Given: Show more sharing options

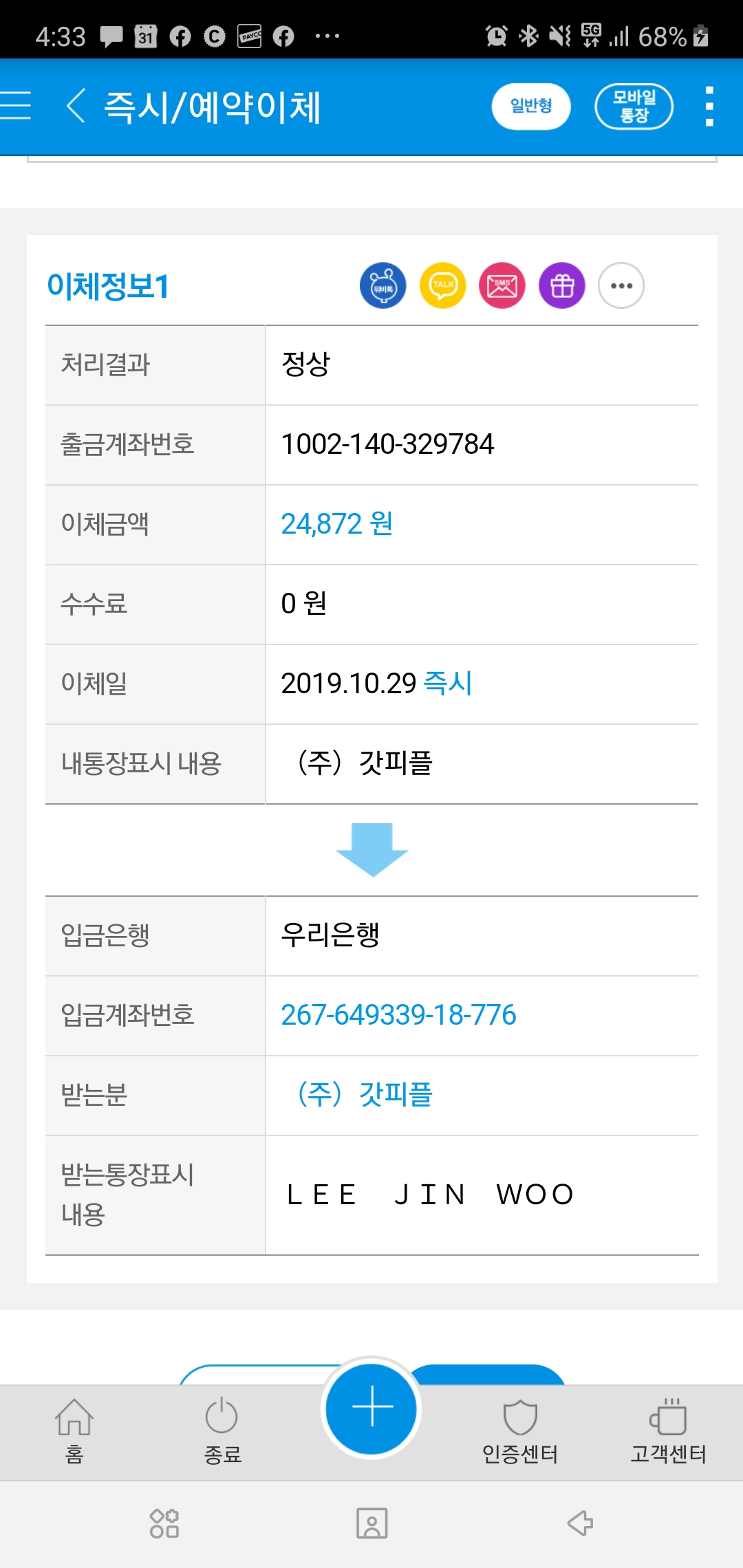Looking at the screenshot, I should coord(621,285).
